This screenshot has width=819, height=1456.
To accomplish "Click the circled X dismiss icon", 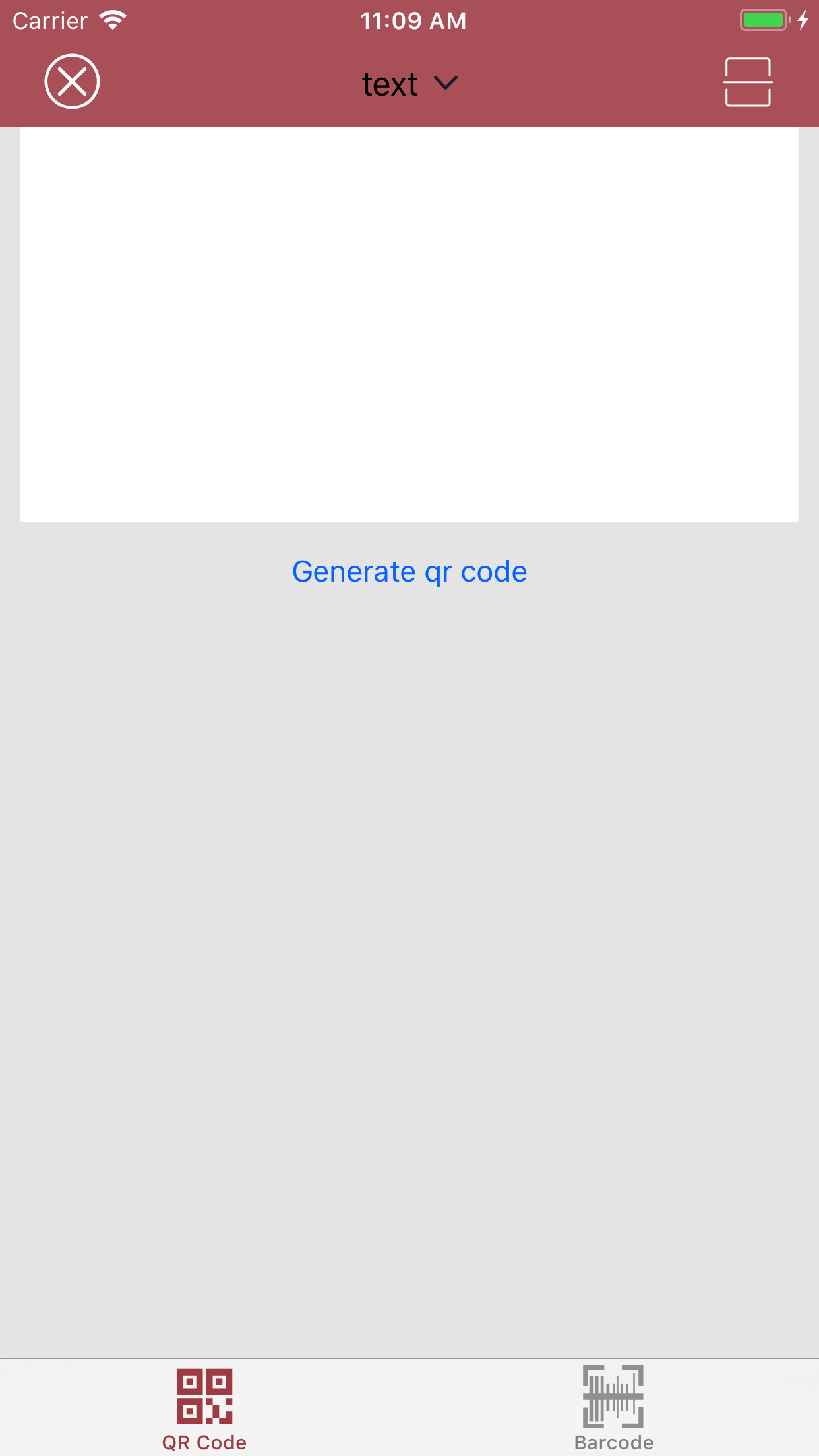I will tap(72, 81).
